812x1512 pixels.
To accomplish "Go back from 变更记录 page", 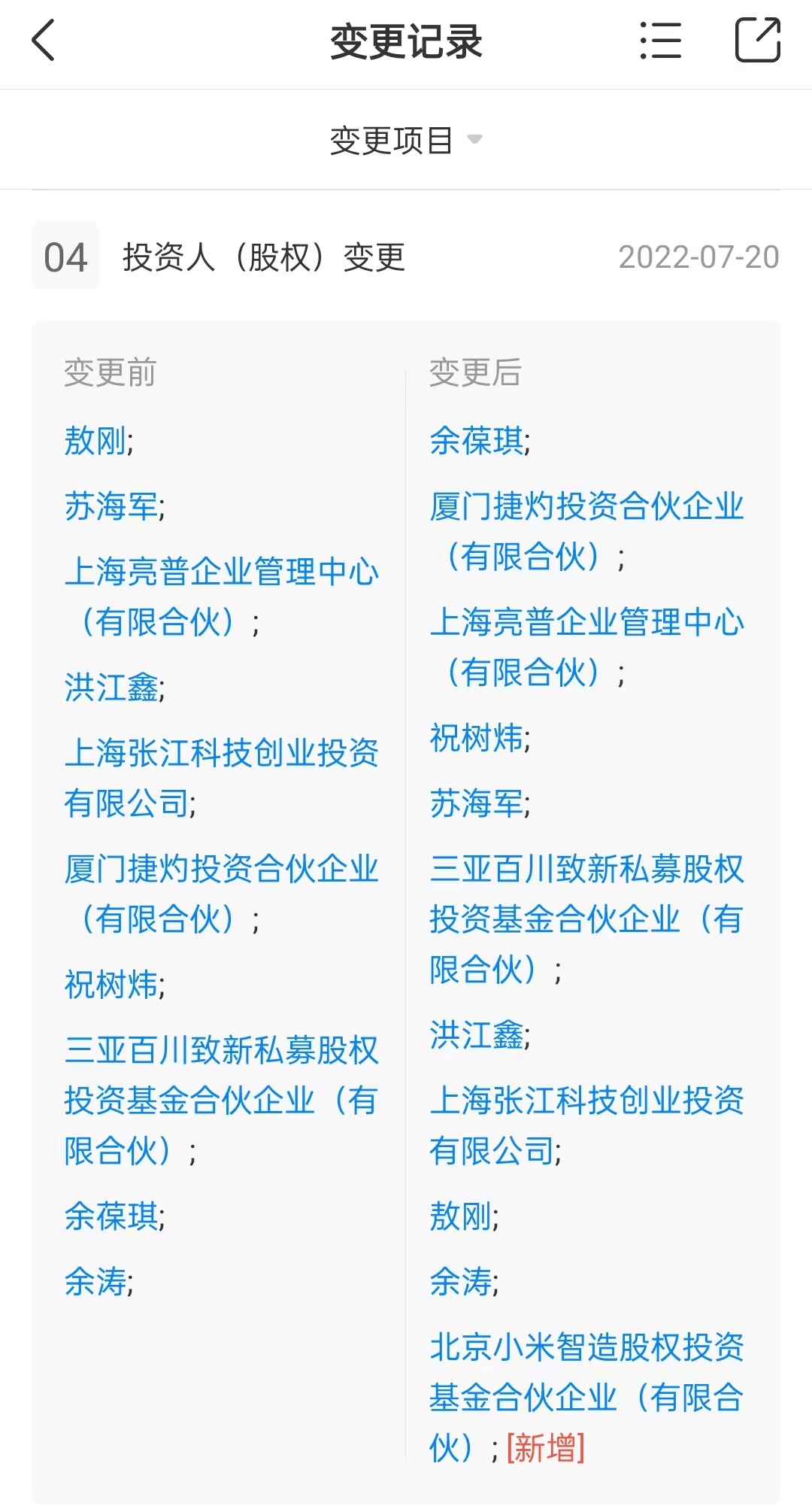I will [x=44, y=41].
